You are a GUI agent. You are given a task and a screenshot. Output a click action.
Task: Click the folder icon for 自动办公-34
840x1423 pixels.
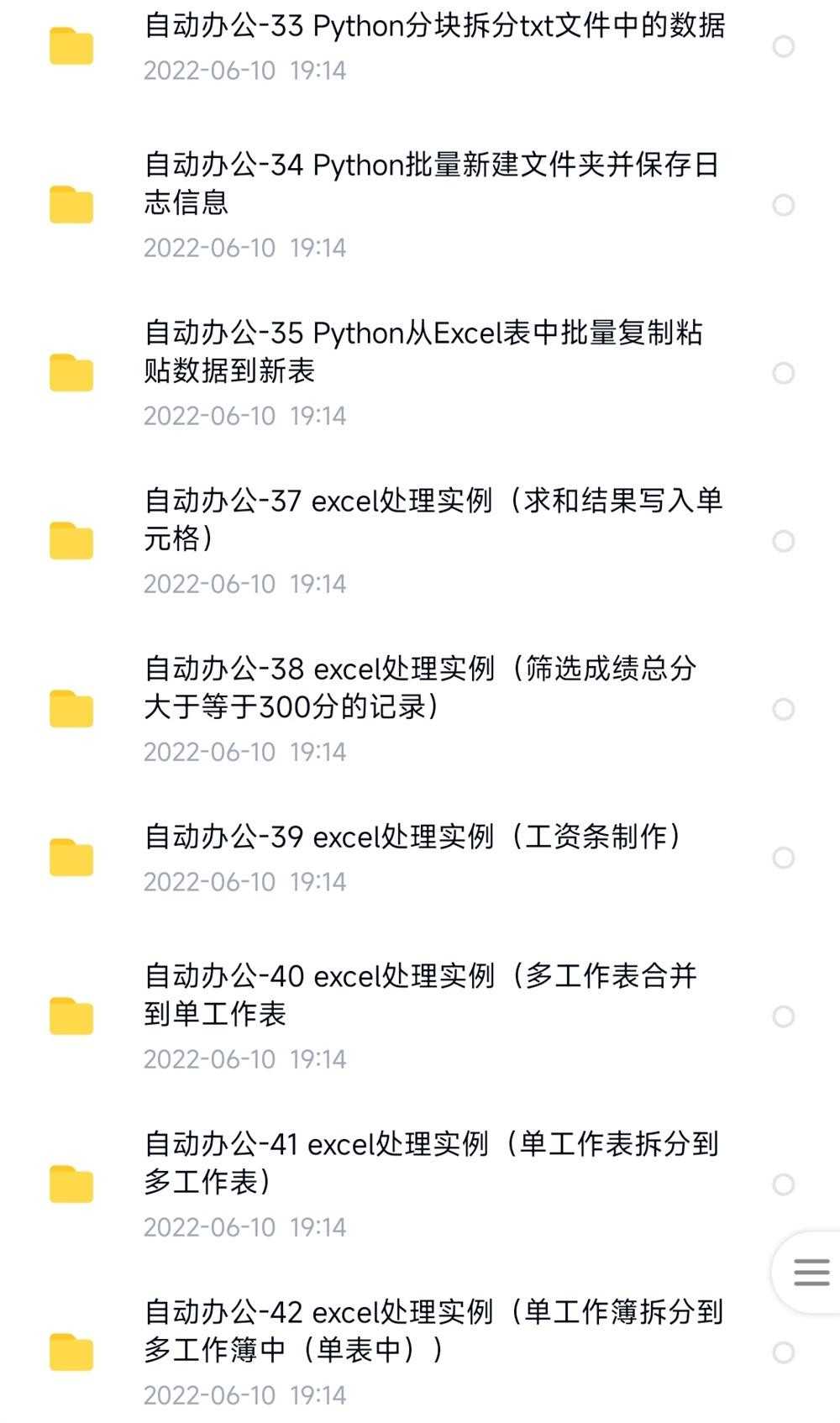71,203
